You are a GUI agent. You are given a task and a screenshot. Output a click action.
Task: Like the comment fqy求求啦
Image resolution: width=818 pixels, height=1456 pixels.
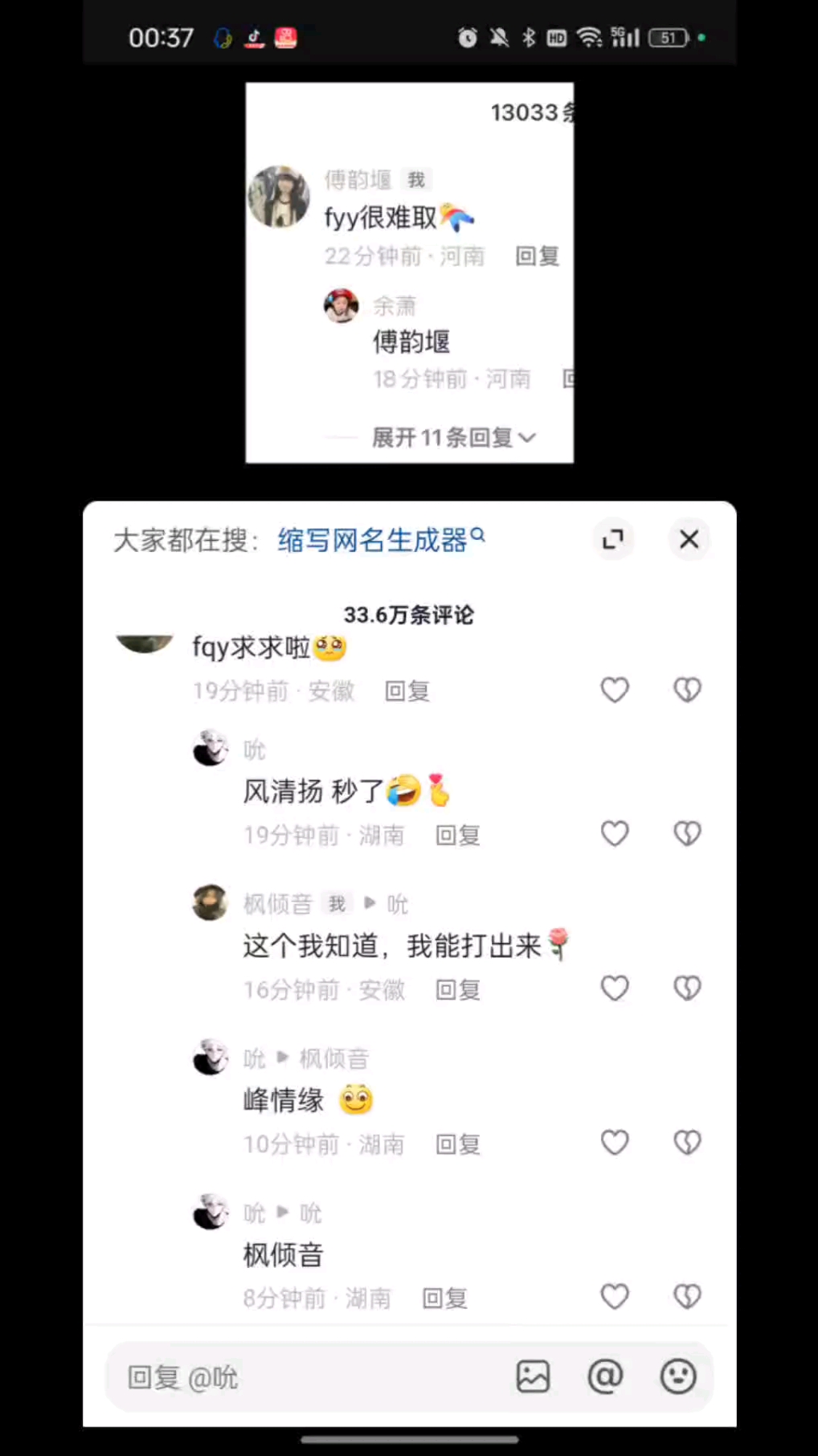[x=615, y=690]
